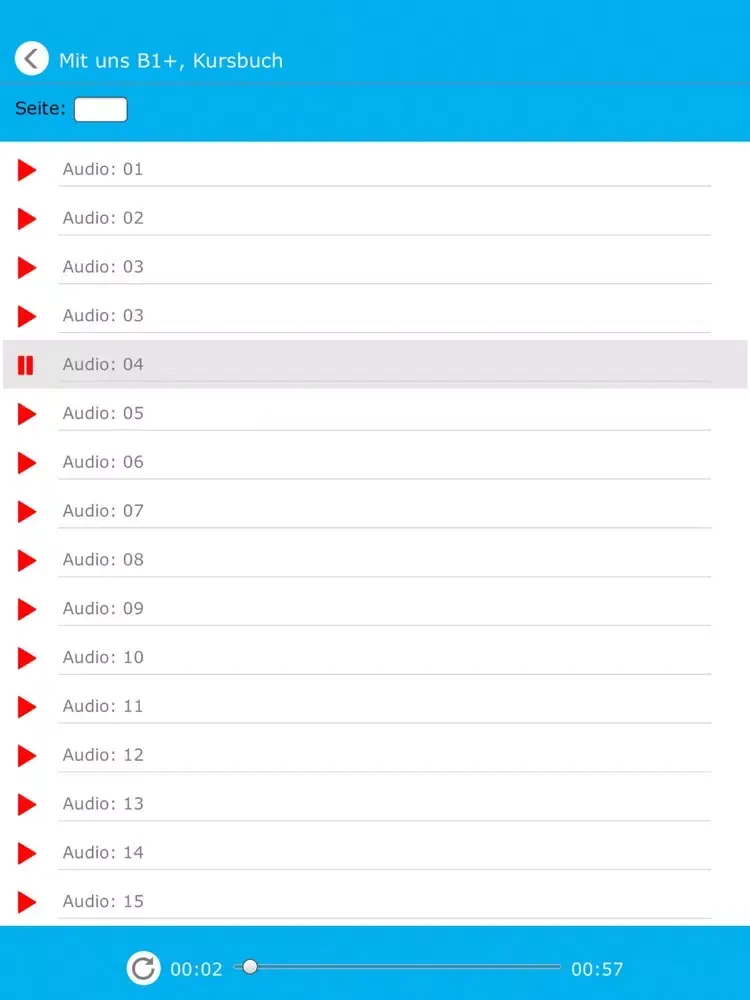The width and height of the screenshot is (750, 1000).
Task: Play the last track Audio: 15
Action: pyautogui.click(x=26, y=901)
